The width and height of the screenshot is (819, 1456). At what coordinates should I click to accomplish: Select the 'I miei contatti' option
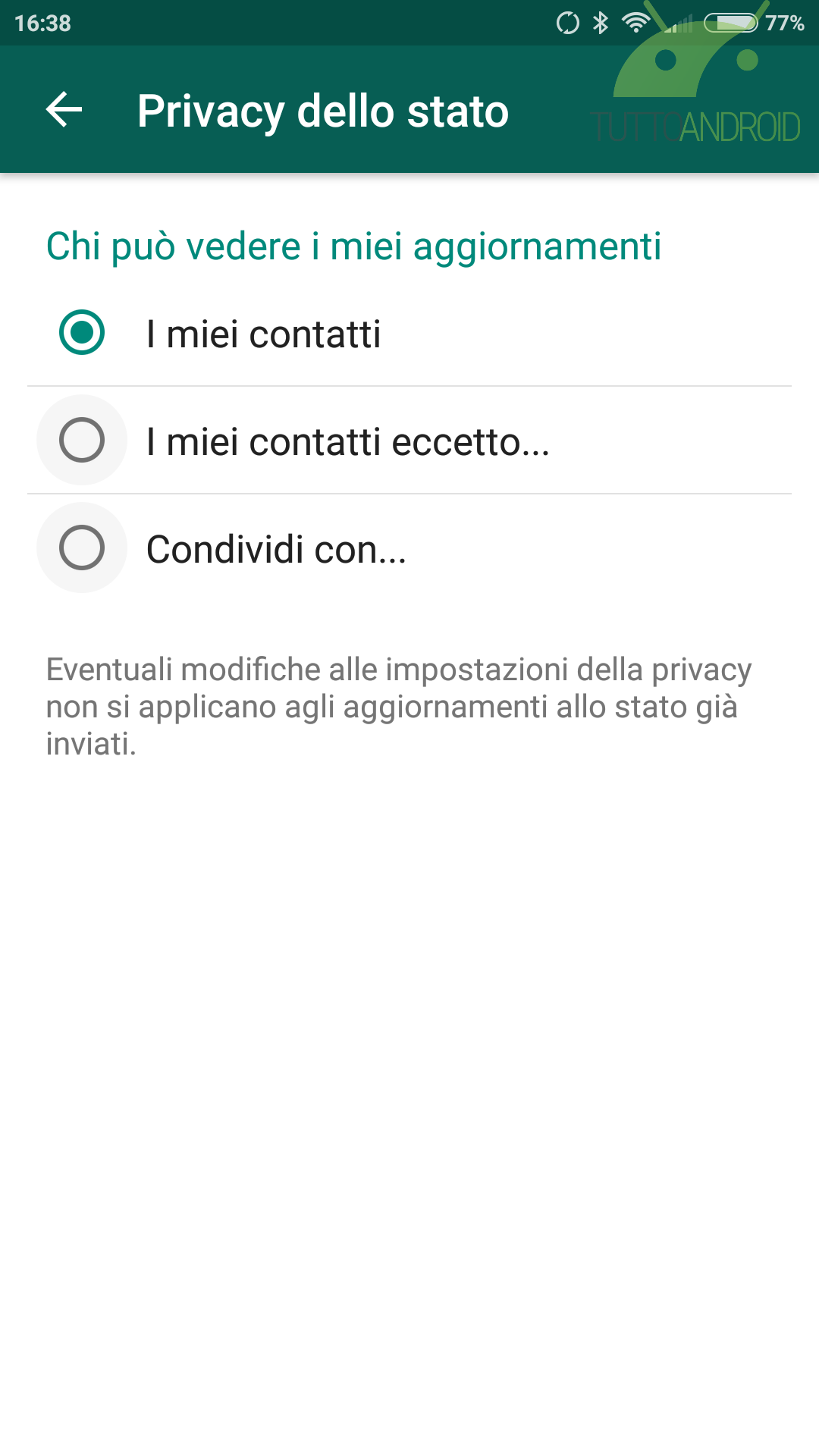click(409, 333)
